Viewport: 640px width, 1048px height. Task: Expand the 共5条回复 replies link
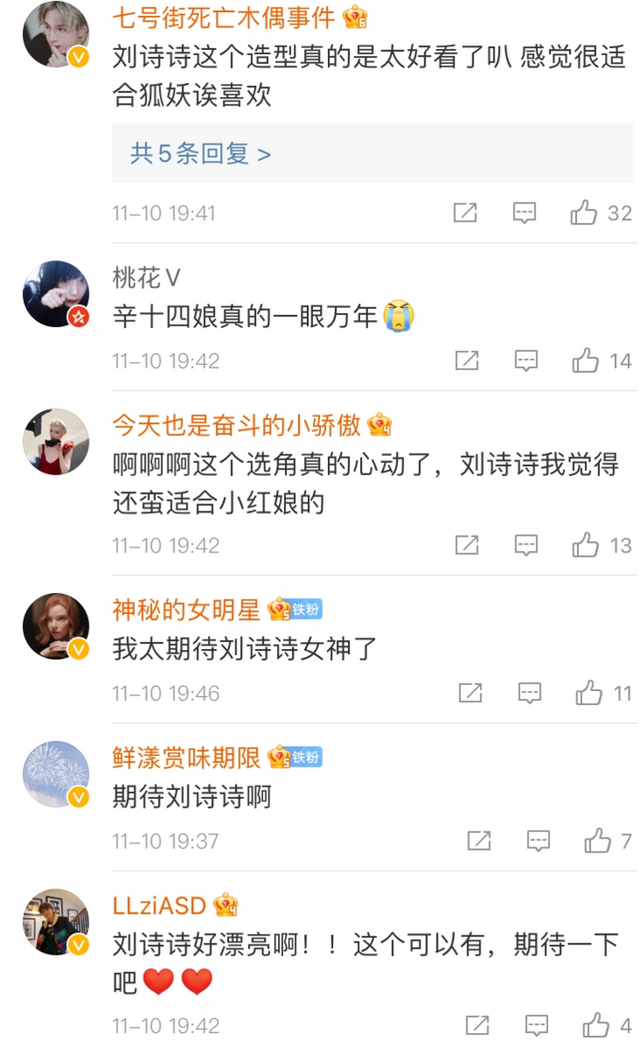pyautogui.click(x=200, y=154)
